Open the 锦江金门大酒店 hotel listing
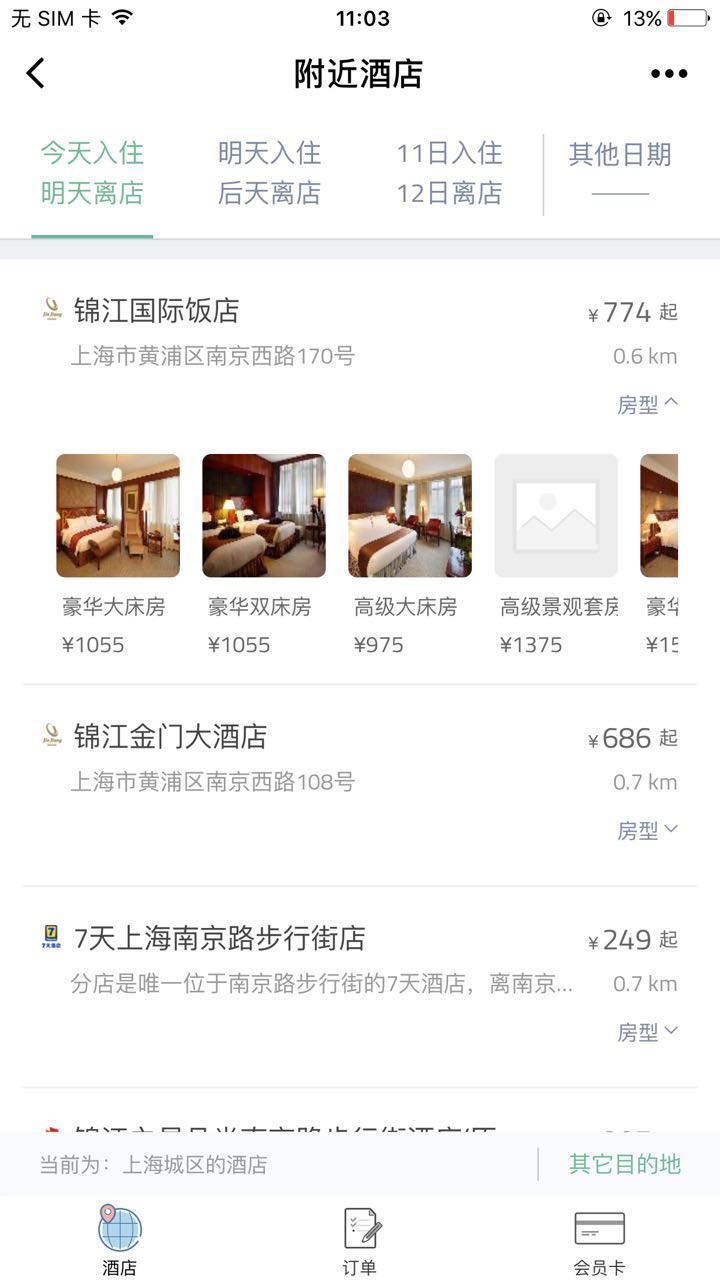720x1280 pixels. (171, 737)
